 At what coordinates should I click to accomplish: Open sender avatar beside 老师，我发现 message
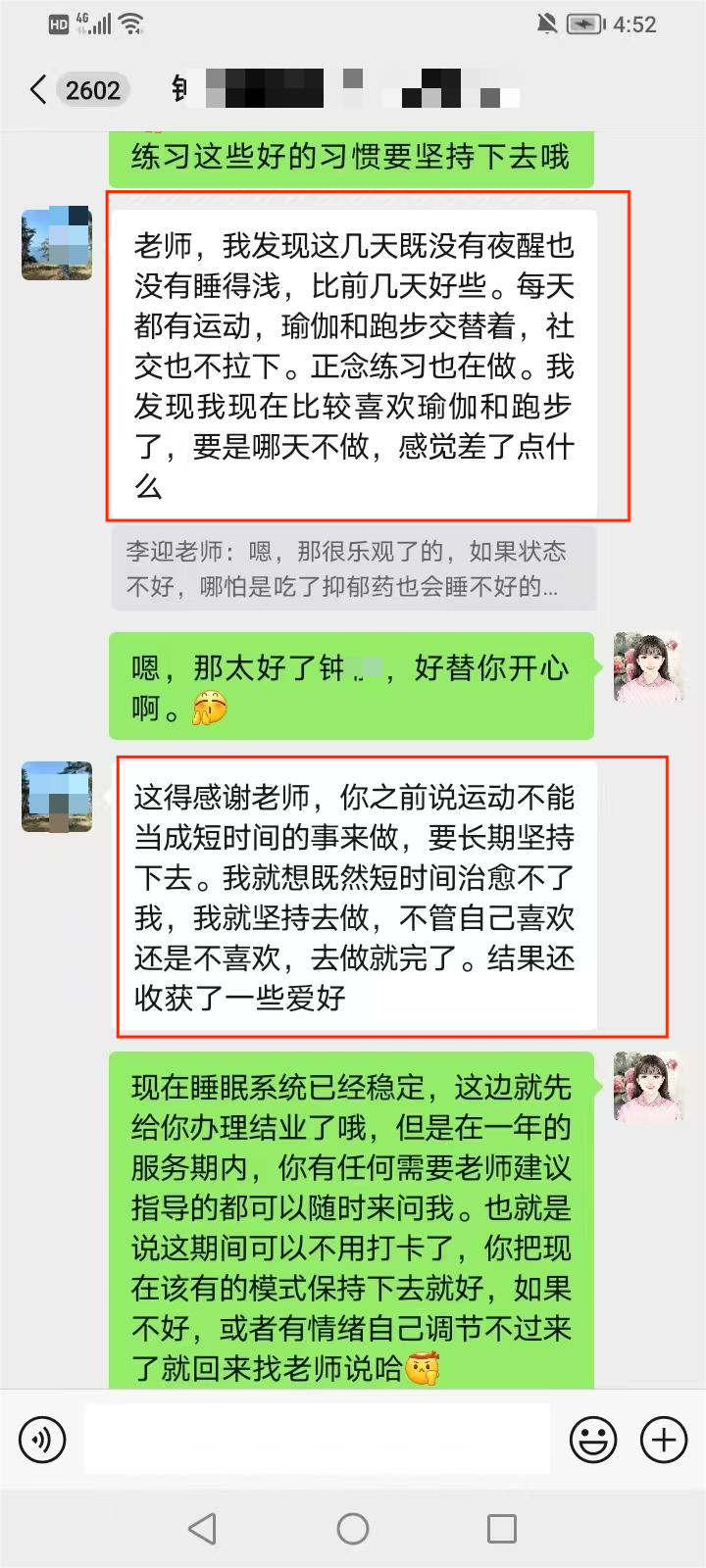57,244
